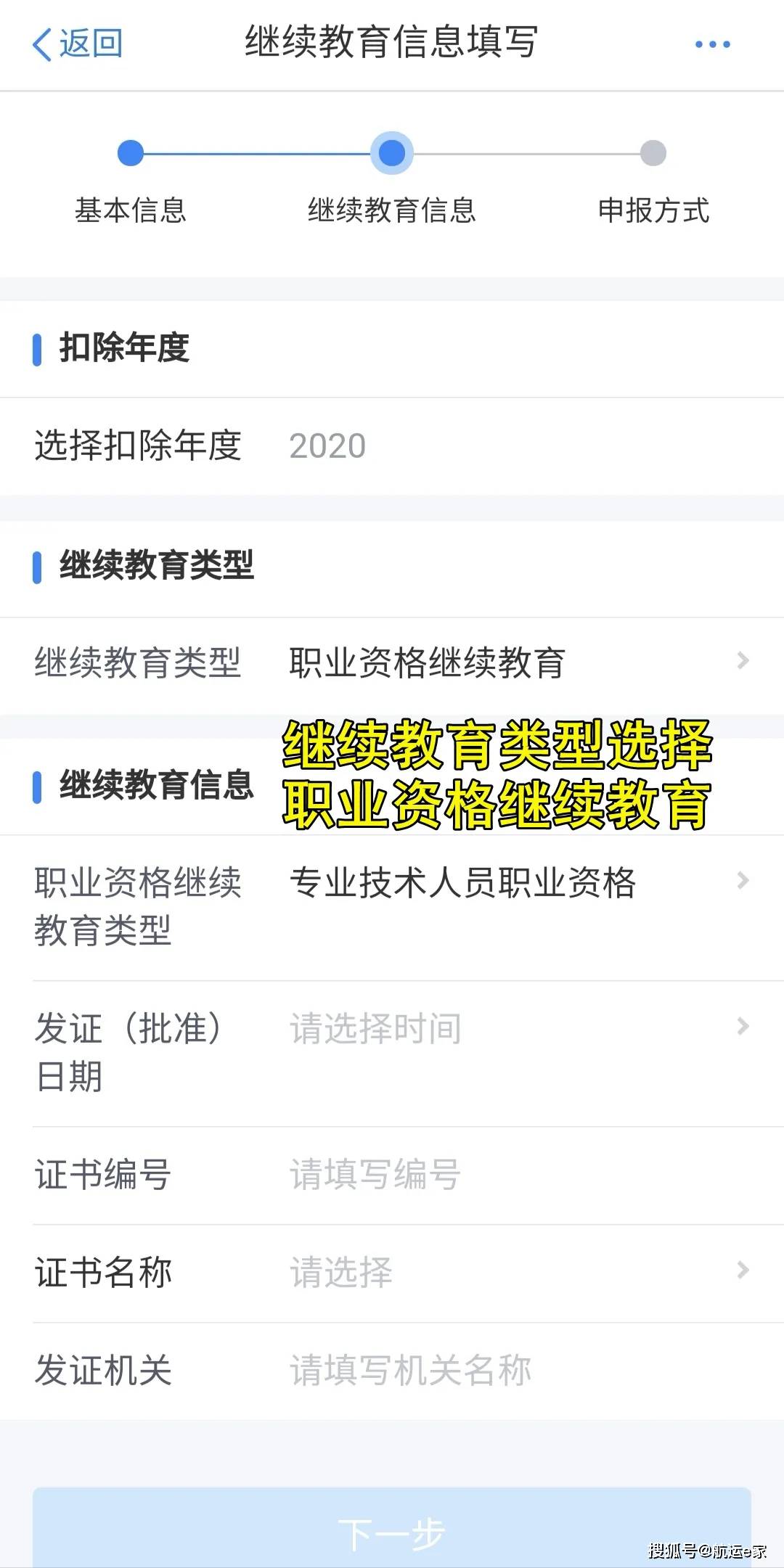Choose a certificate in 证书名称 row
Viewport: 784px width, 1568px height.
click(392, 1273)
